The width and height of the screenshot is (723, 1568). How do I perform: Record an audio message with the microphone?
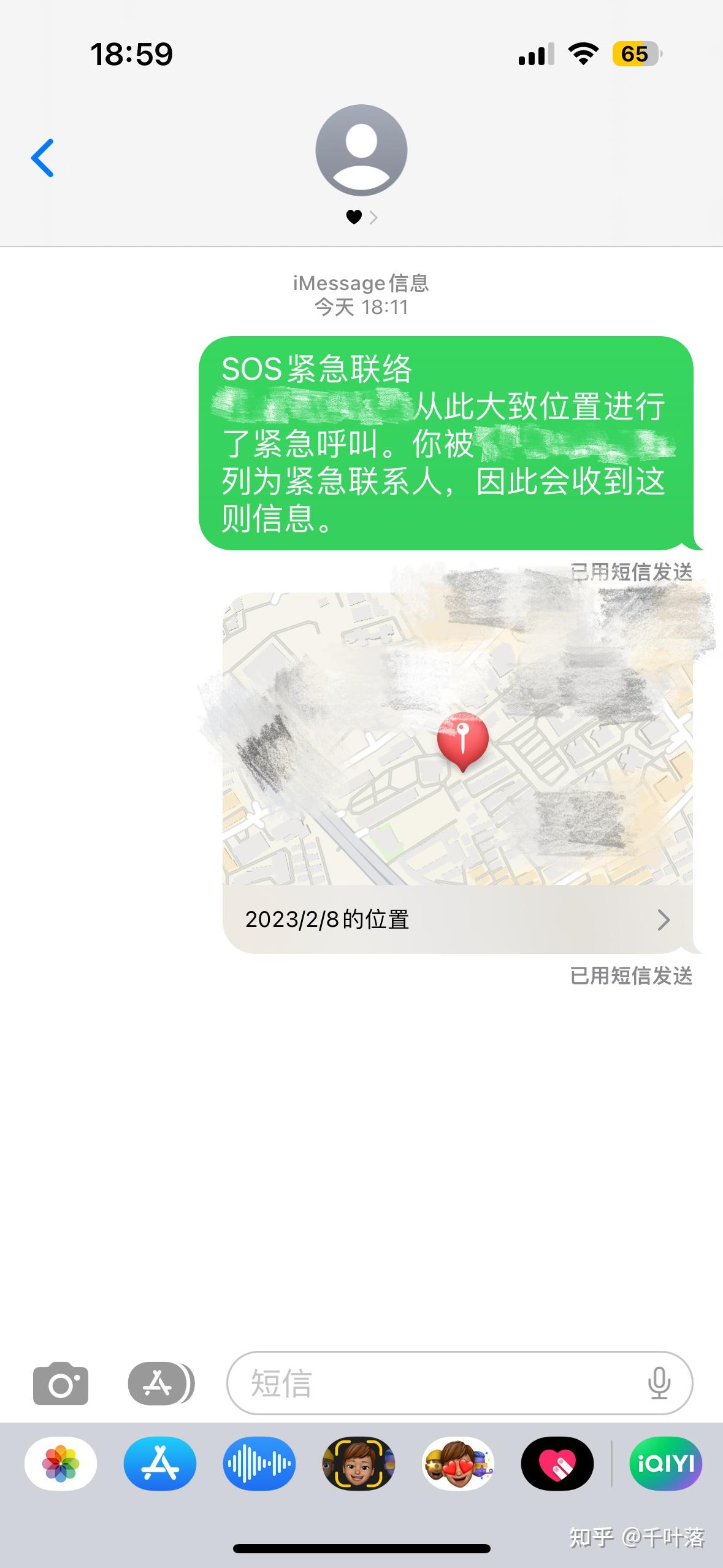(659, 1383)
